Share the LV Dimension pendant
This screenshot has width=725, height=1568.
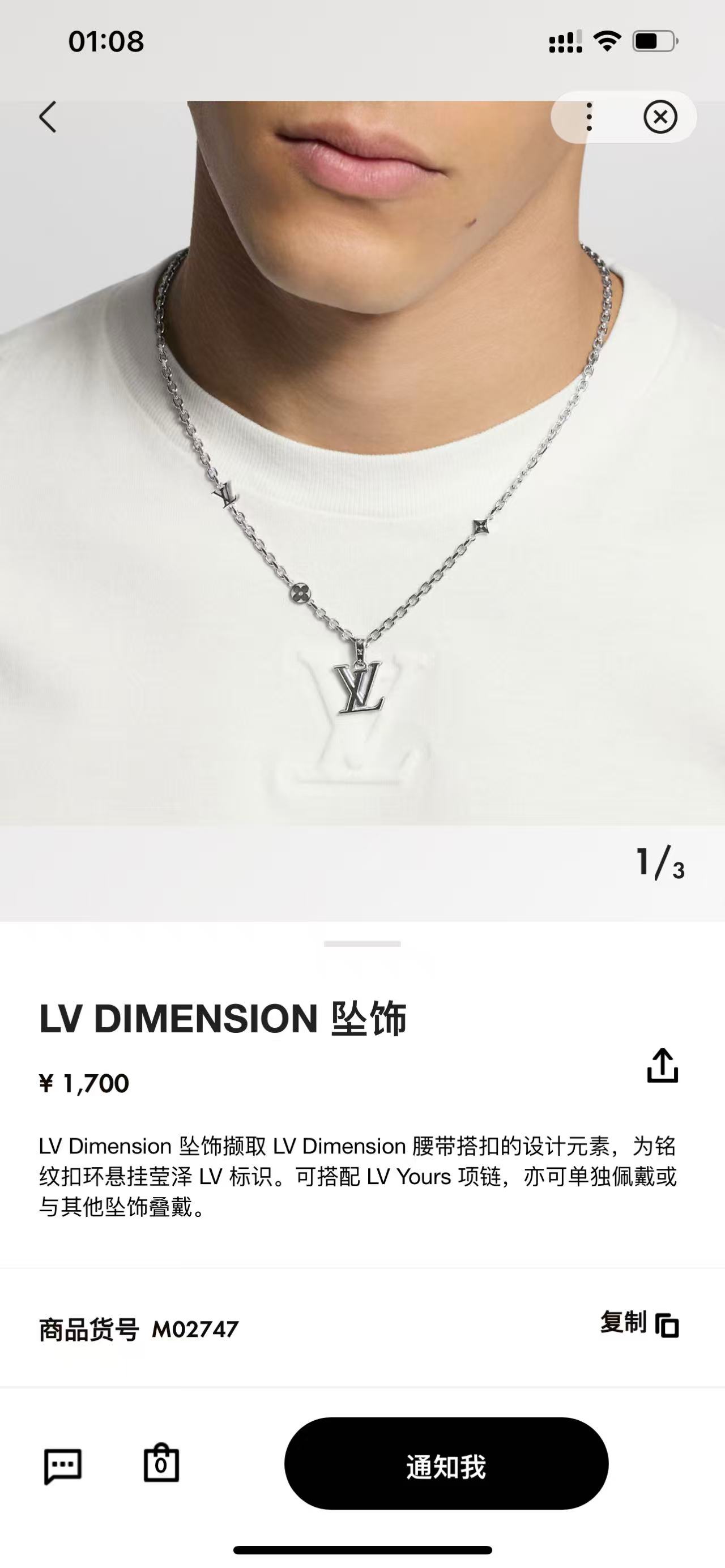click(662, 1065)
